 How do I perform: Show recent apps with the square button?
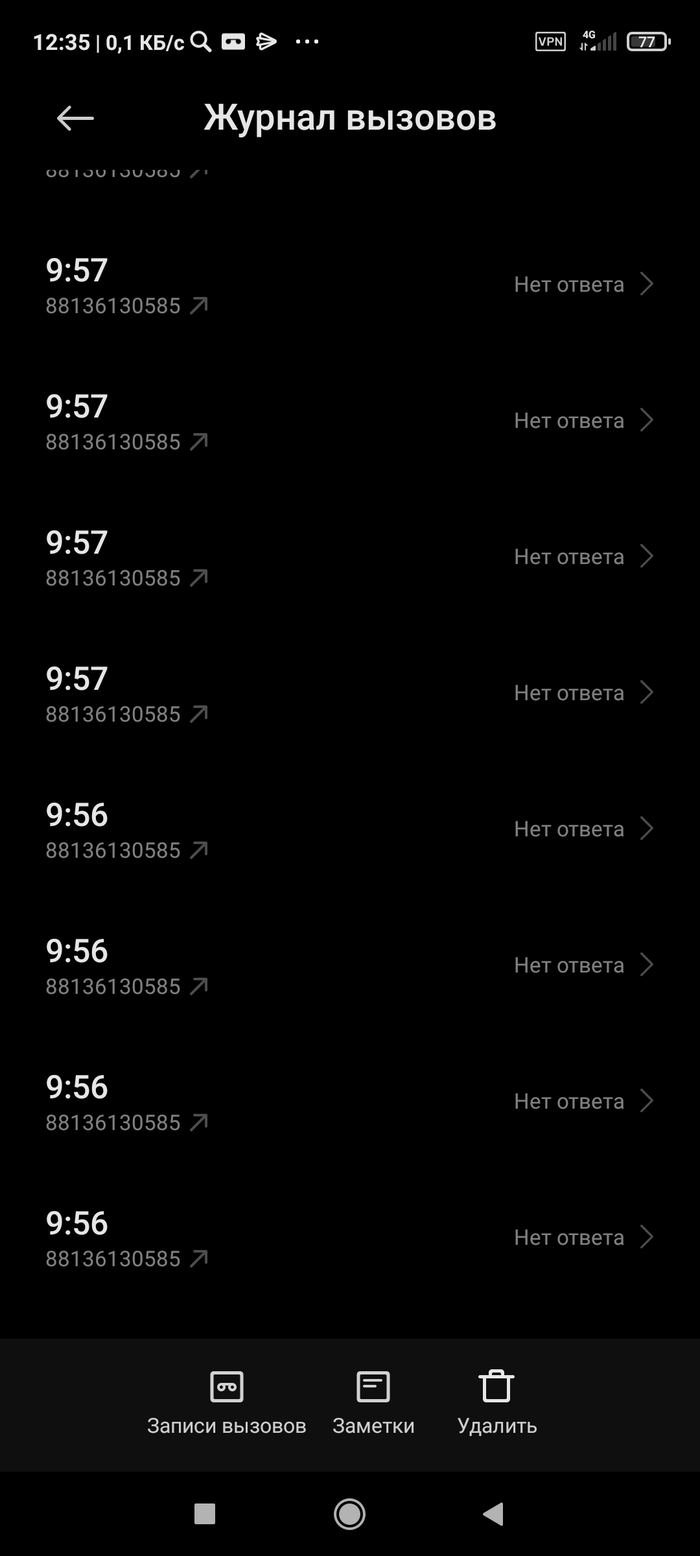point(205,1514)
